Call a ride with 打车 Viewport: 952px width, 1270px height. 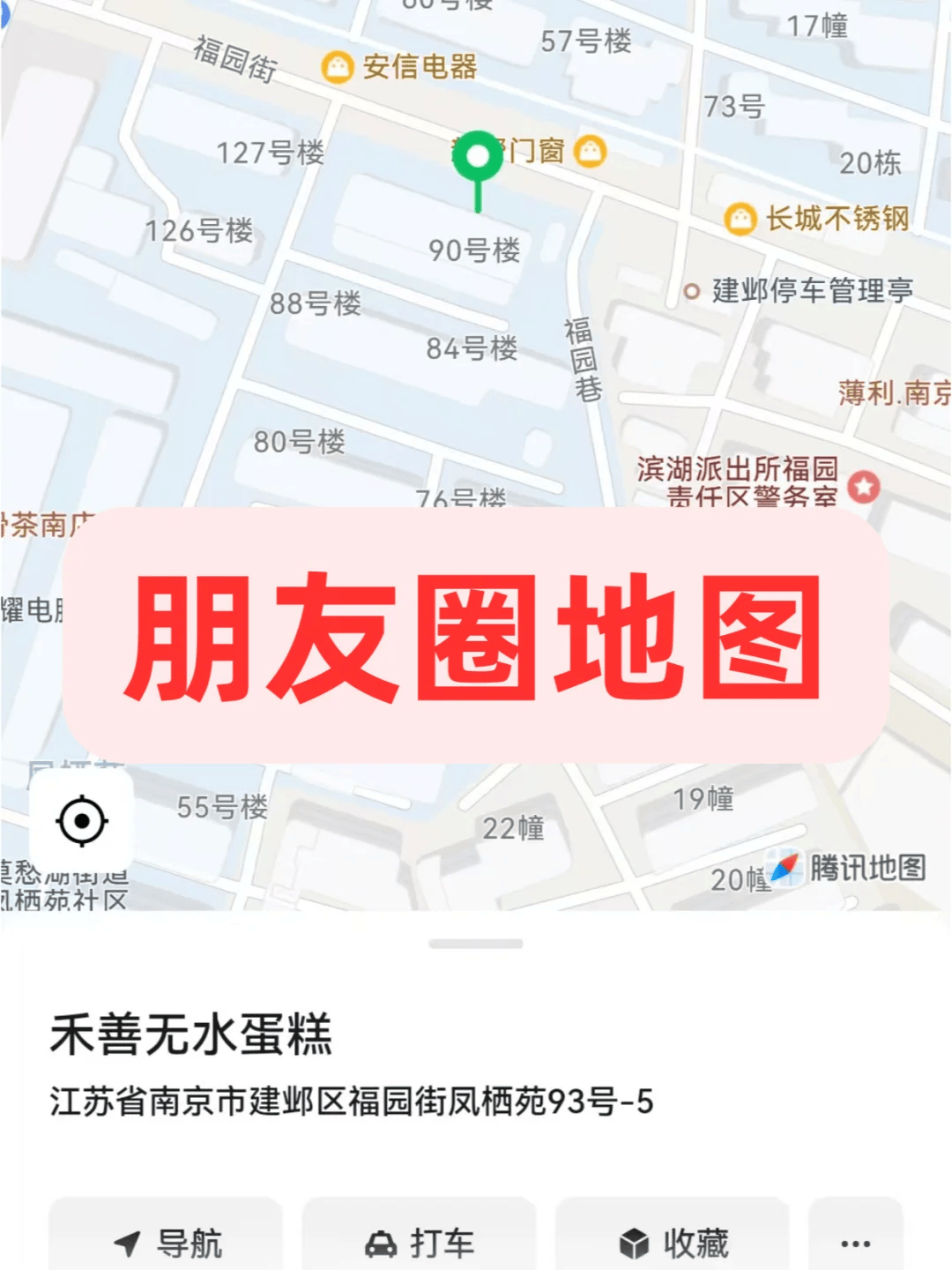click(420, 1242)
